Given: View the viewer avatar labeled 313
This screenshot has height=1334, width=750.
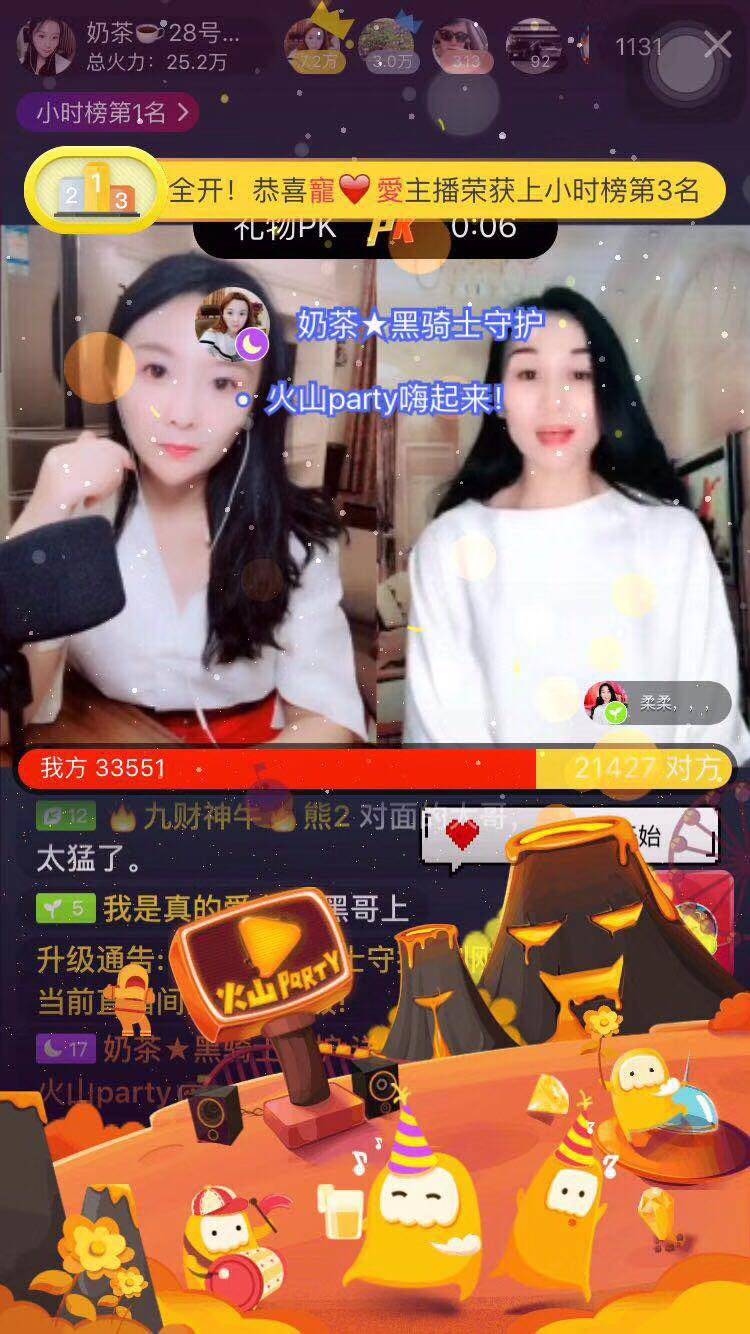Looking at the screenshot, I should [x=460, y=44].
